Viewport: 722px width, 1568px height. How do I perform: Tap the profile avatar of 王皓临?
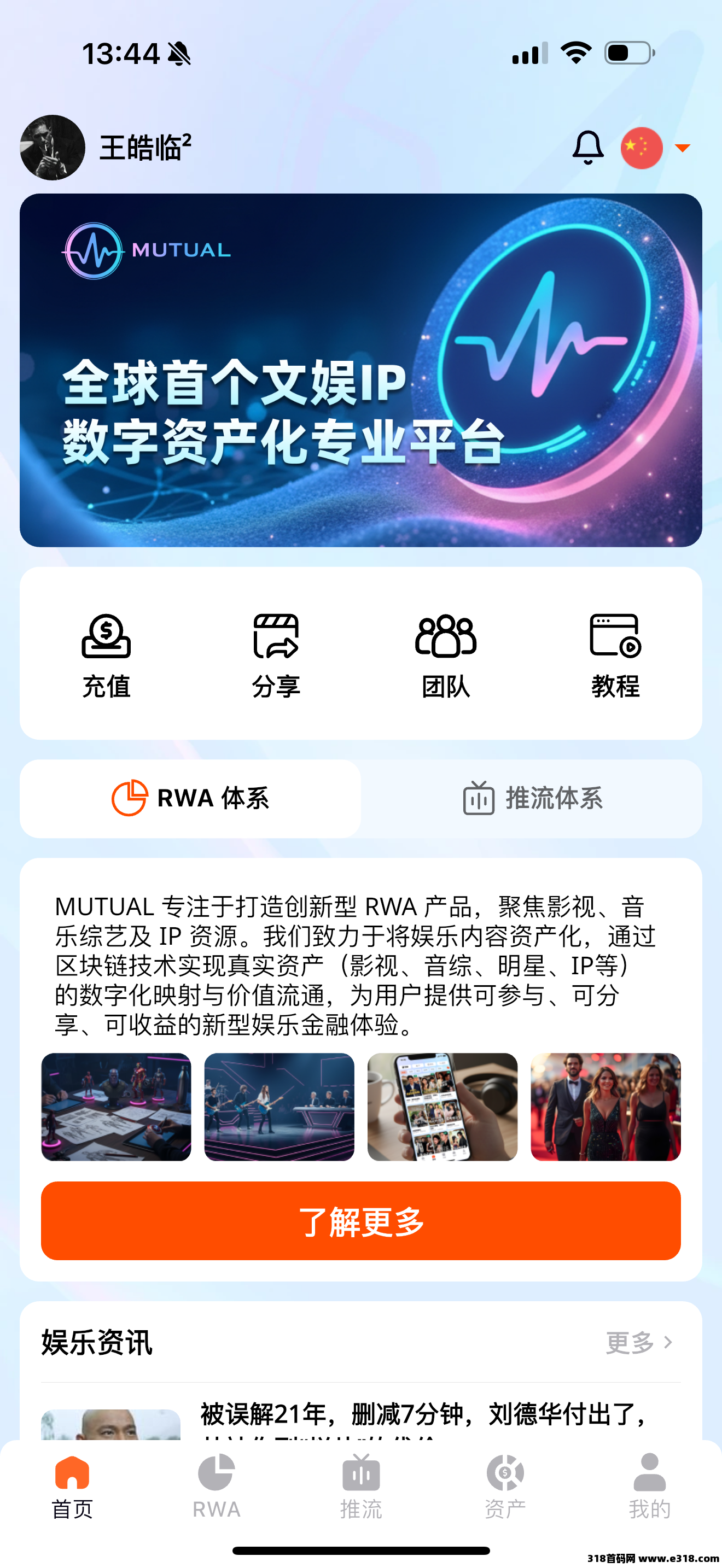tap(53, 148)
